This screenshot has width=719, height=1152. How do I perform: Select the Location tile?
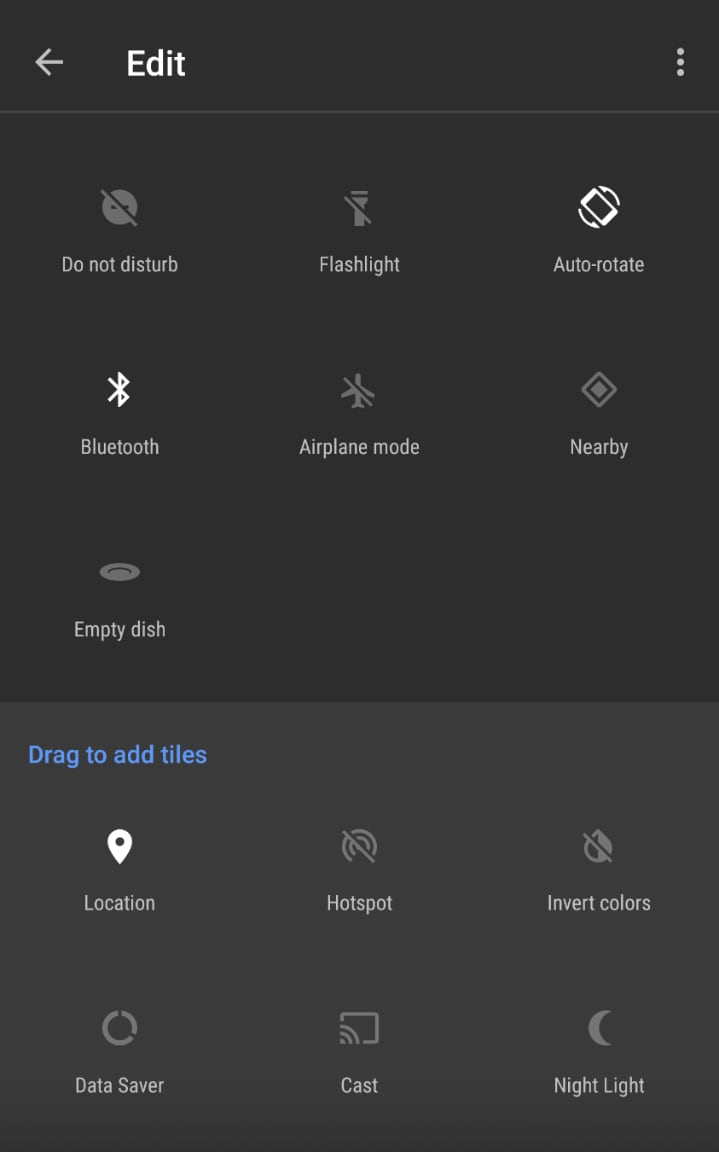click(x=120, y=868)
